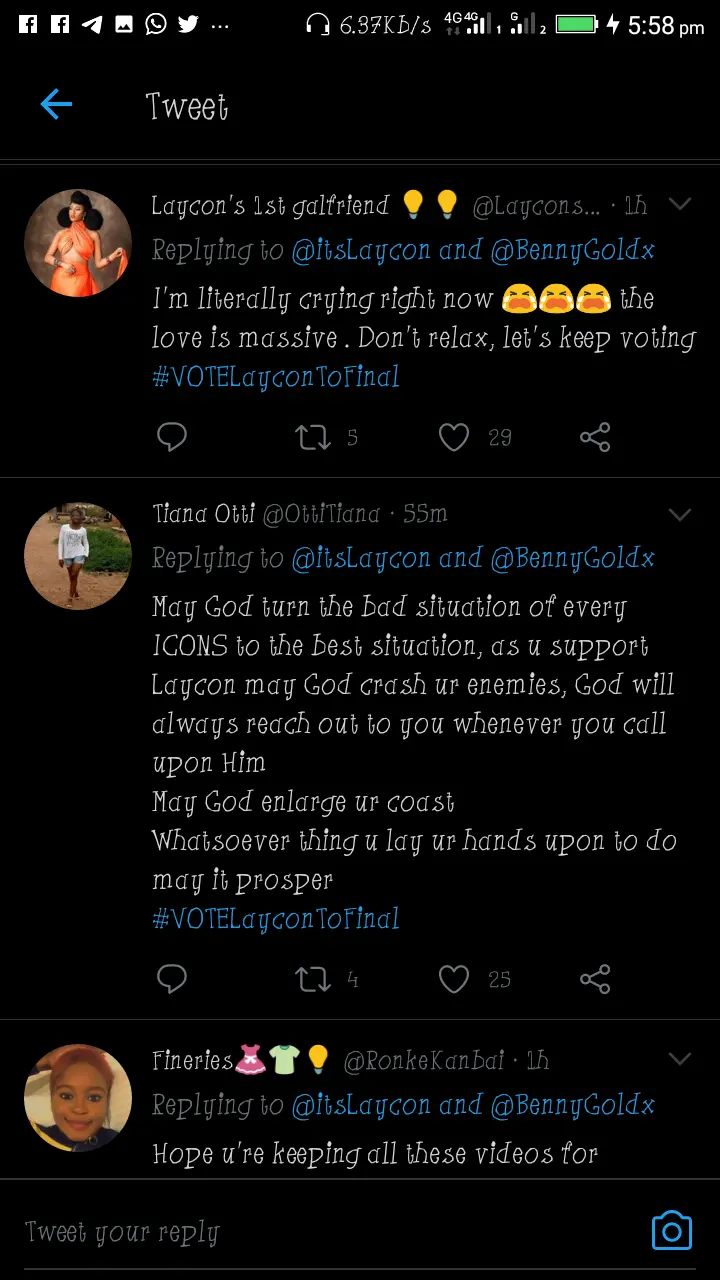Retweet Tiana Otti's prayer tweet
This screenshot has width=720, height=1280.
tap(313, 979)
